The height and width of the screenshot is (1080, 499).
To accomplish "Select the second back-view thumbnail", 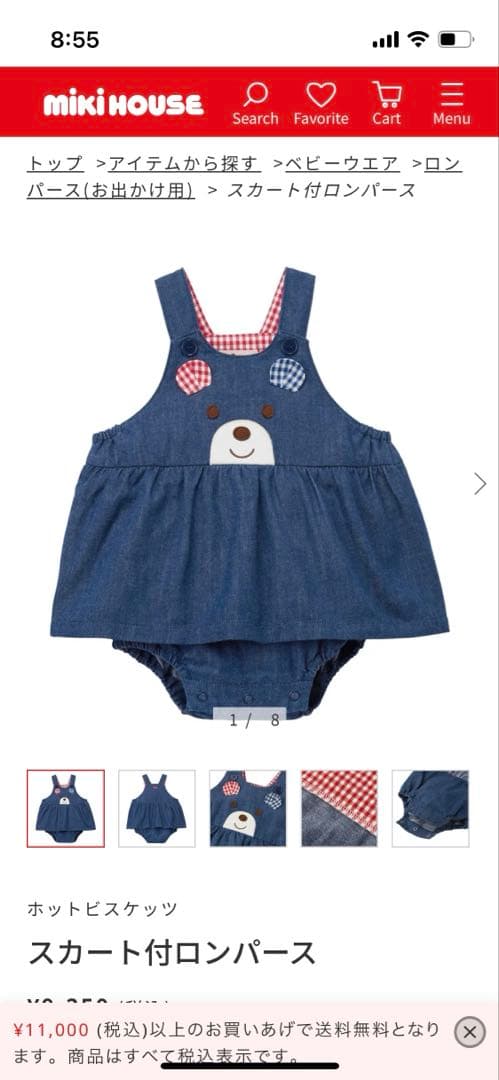I will [156, 809].
